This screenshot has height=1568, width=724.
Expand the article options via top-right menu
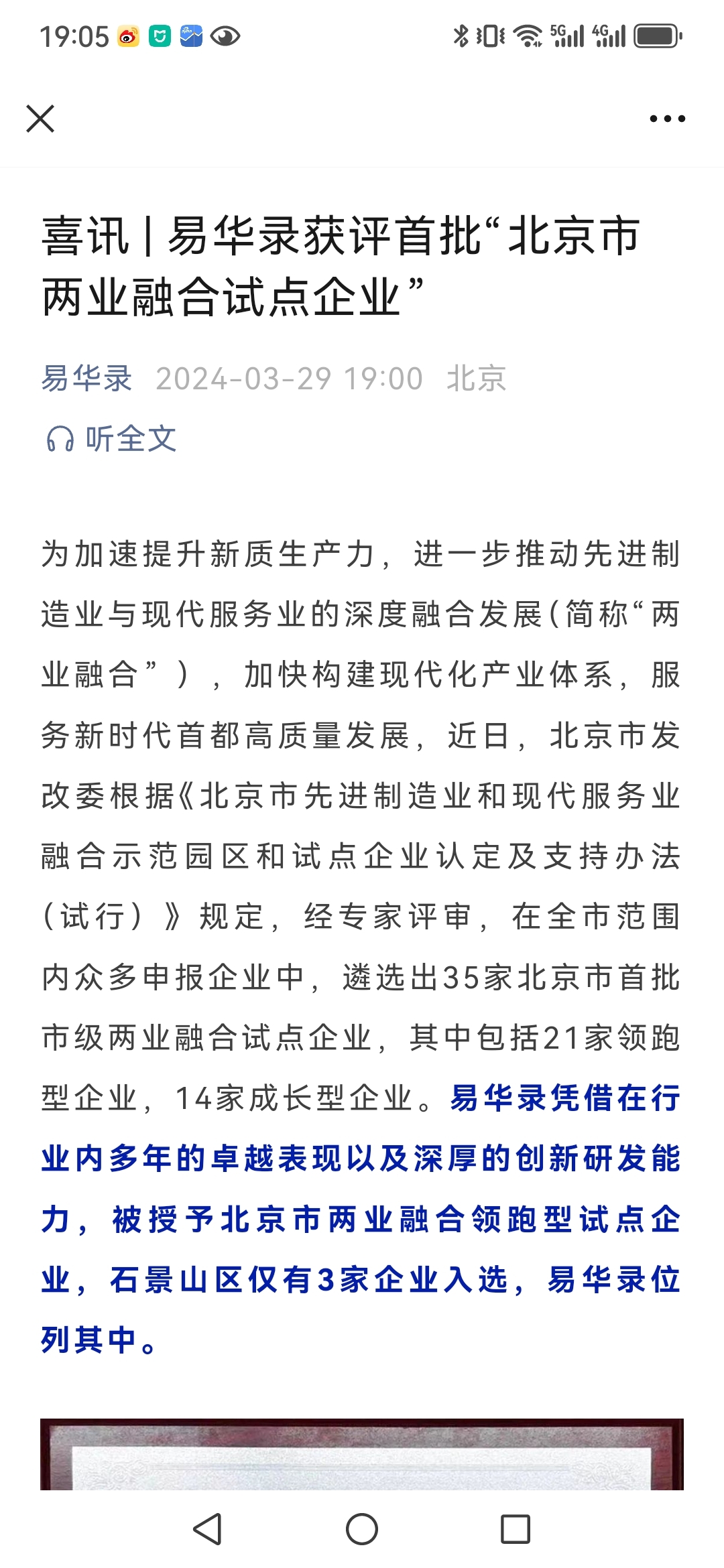point(664,118)
